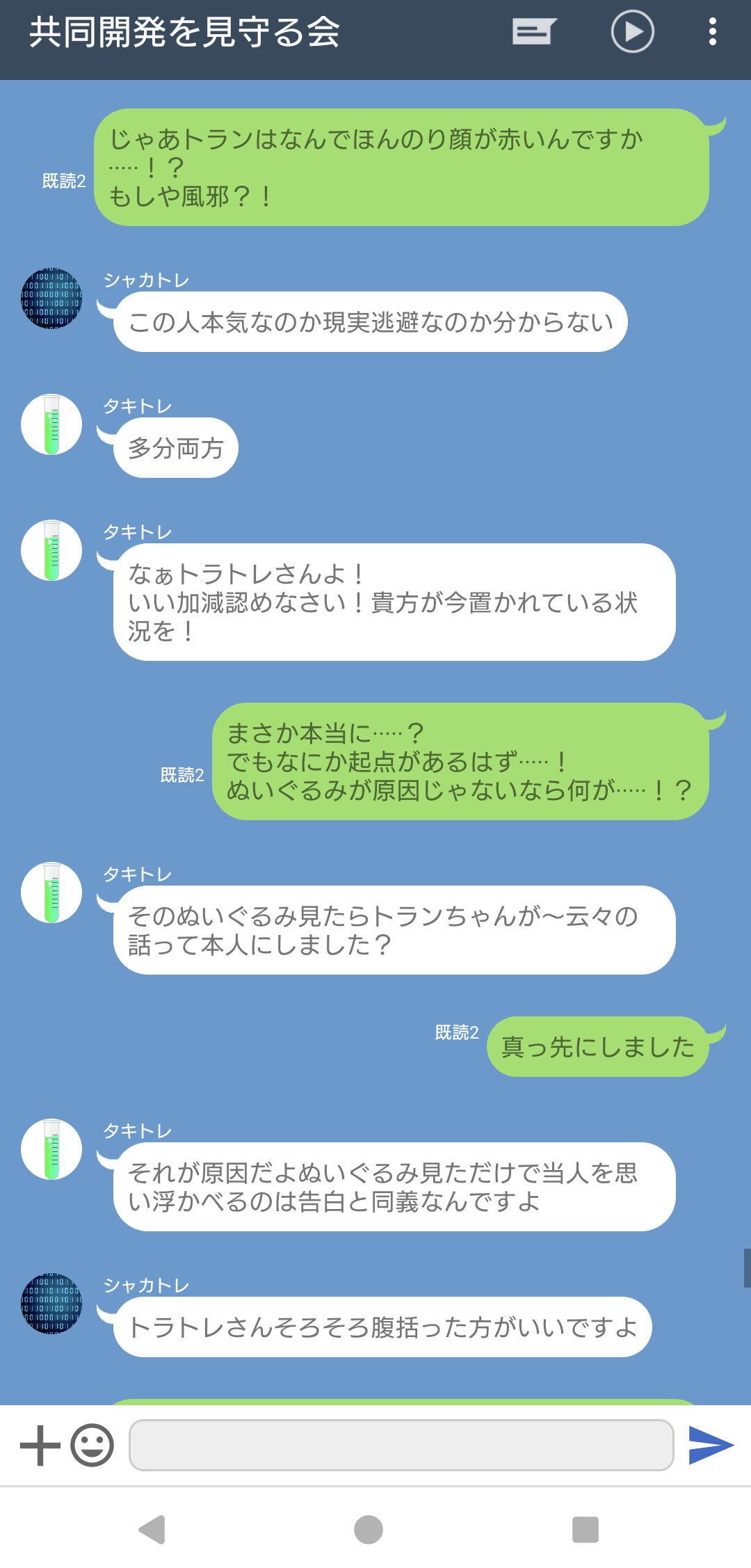Tap the plus icon to add attachment
751x1568 pixels.
click(x=40, y=1446)
